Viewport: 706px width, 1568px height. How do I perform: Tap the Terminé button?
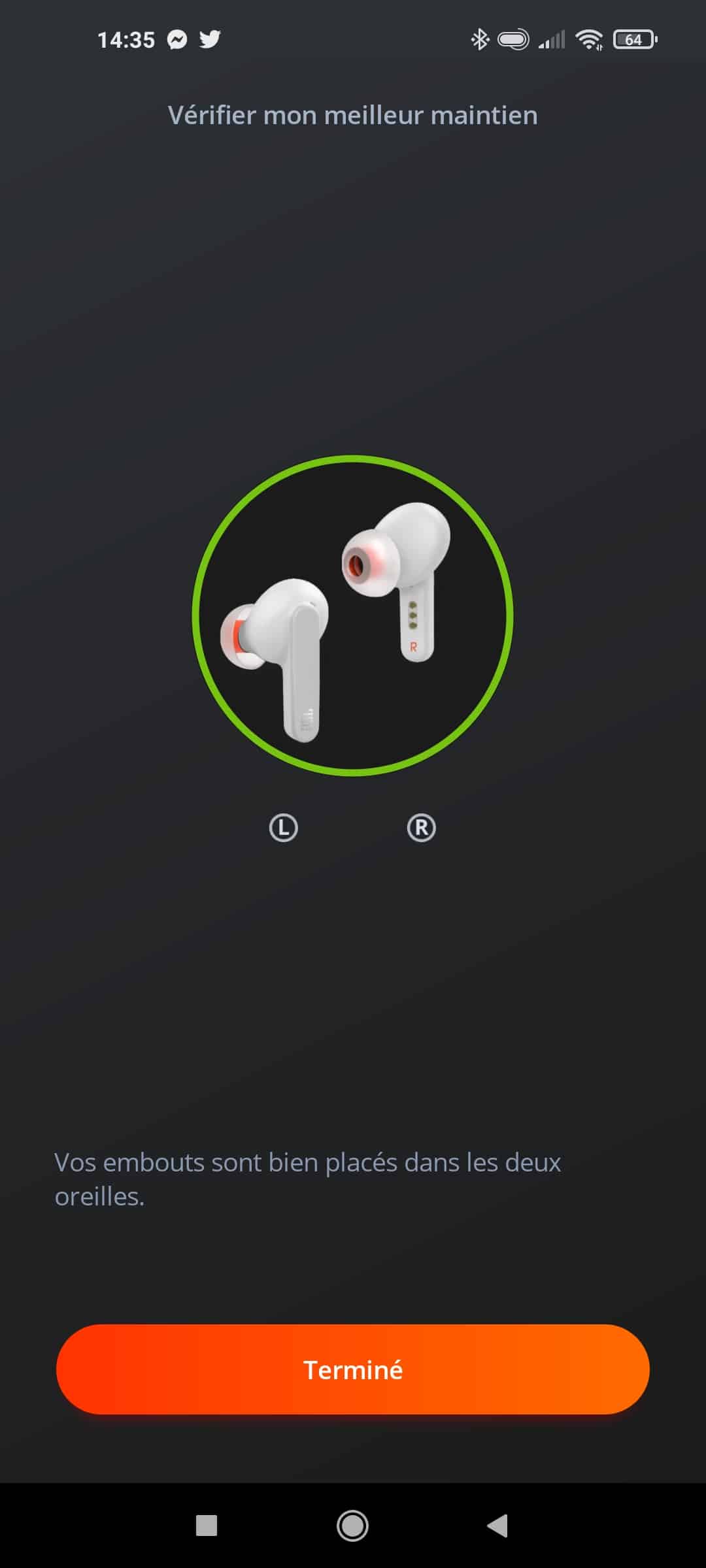[x=353, y=1370]
